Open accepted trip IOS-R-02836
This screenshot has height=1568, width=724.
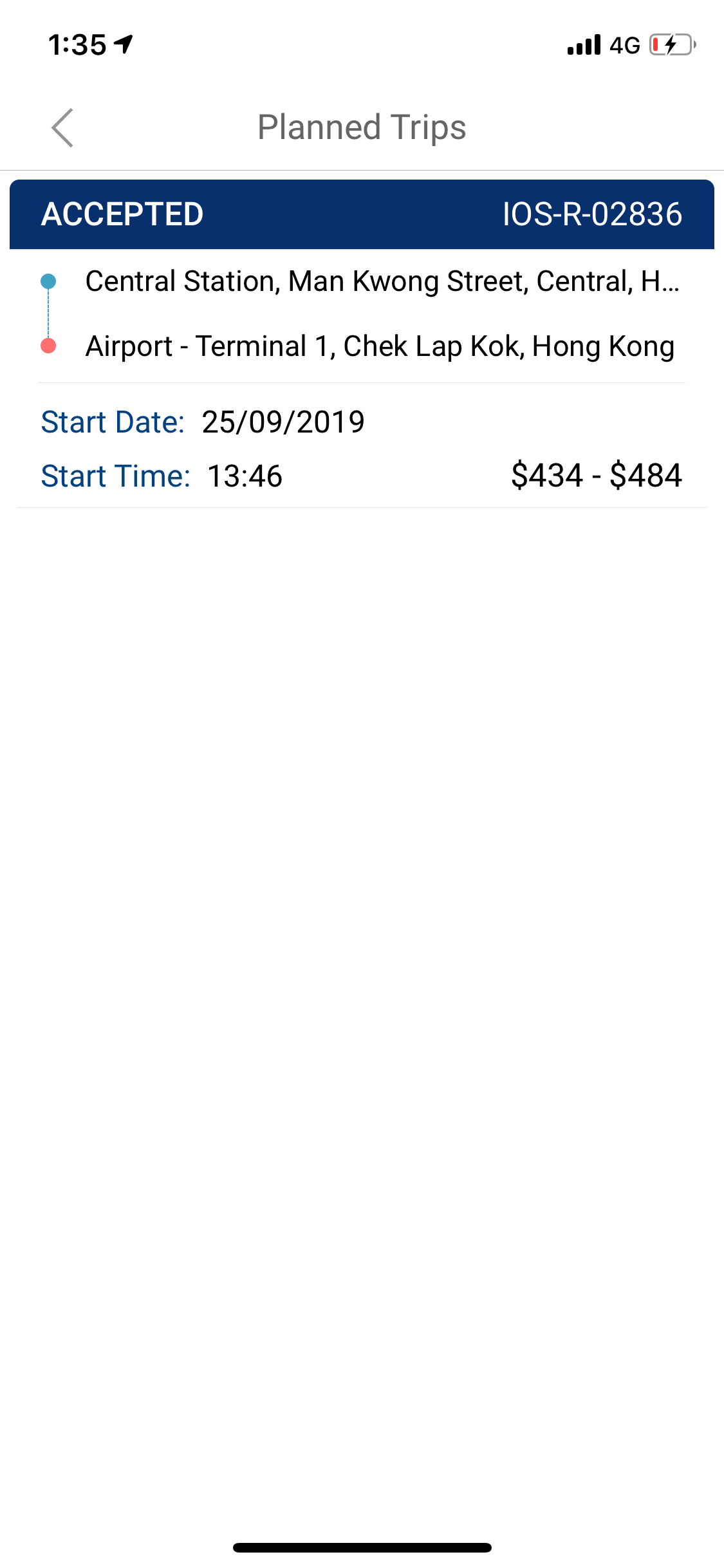point(362,343)
